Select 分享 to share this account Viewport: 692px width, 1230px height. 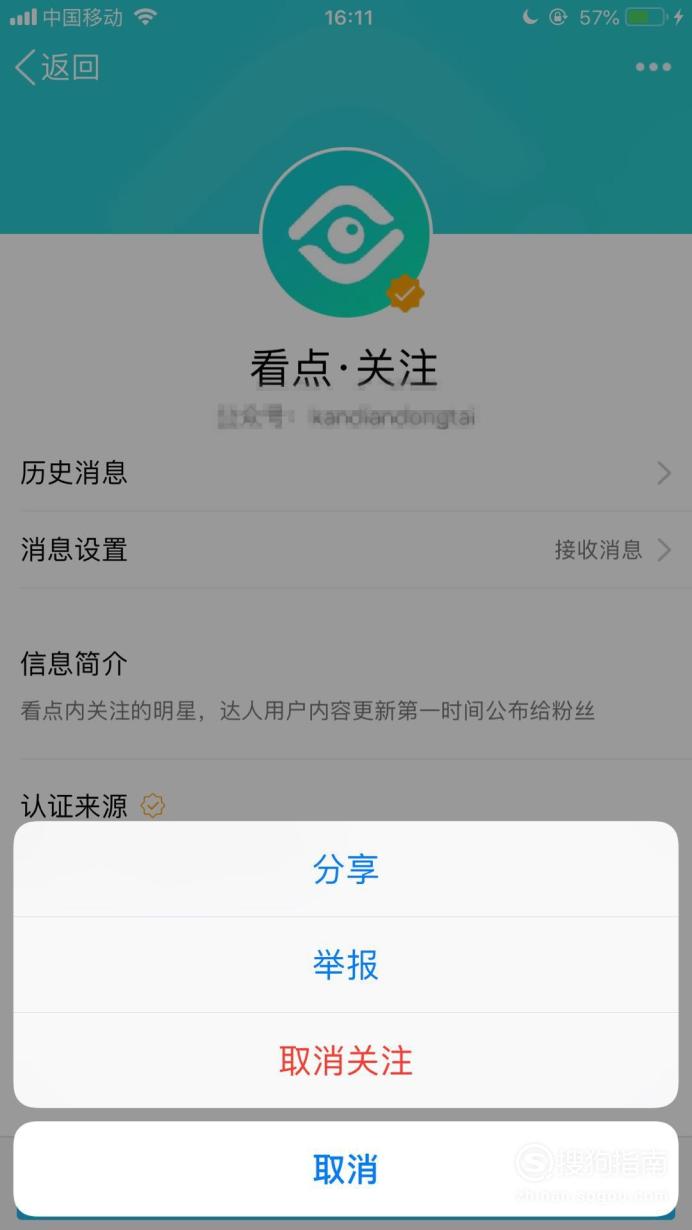346,869
